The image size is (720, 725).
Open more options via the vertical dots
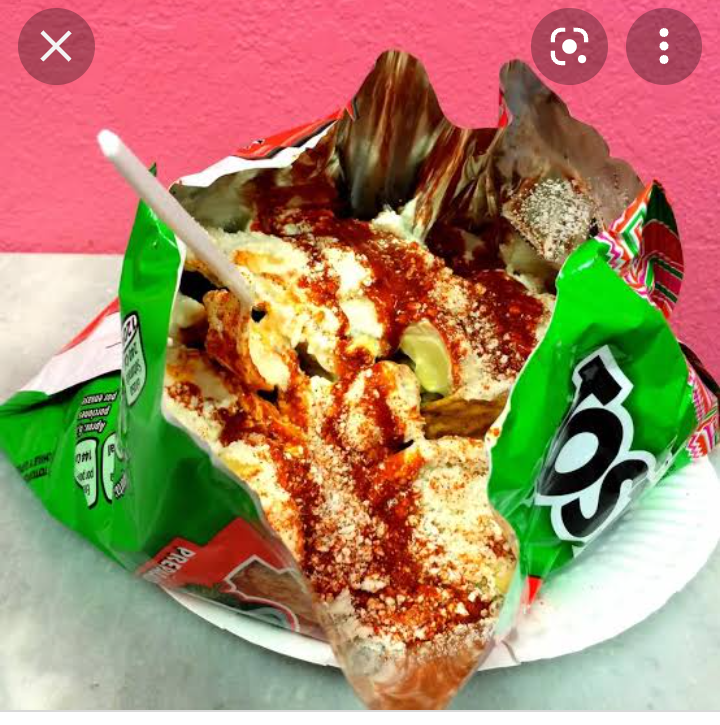[x=664, y=45]
